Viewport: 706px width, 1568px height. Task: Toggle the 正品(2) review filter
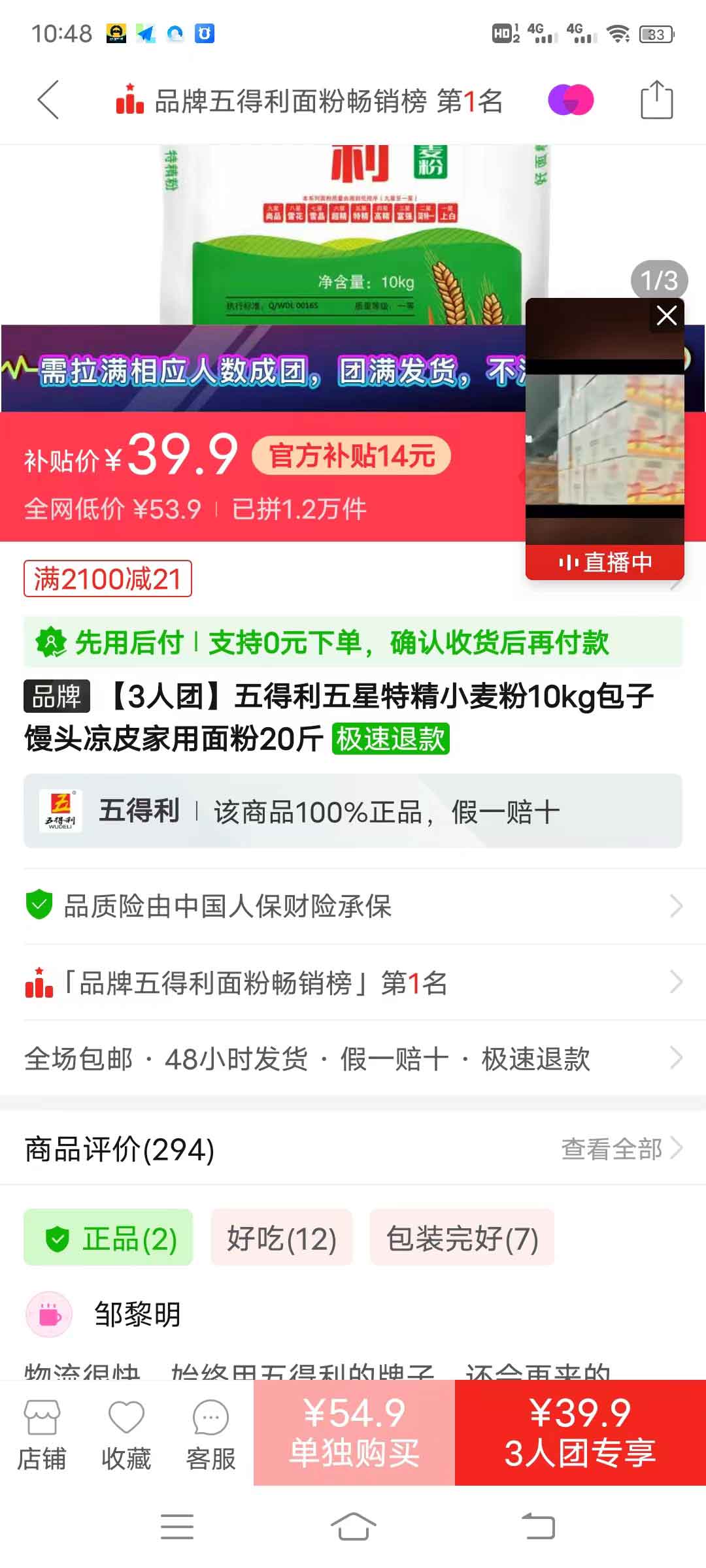(109, 1238)
